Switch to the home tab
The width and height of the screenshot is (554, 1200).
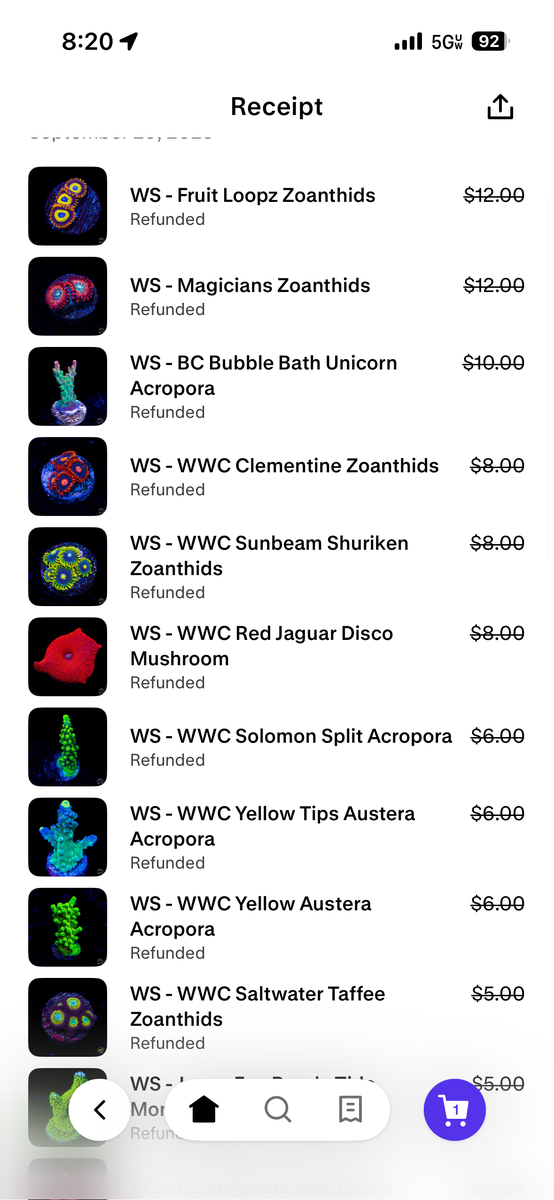pyautogui.click(x=204, y=1109)
